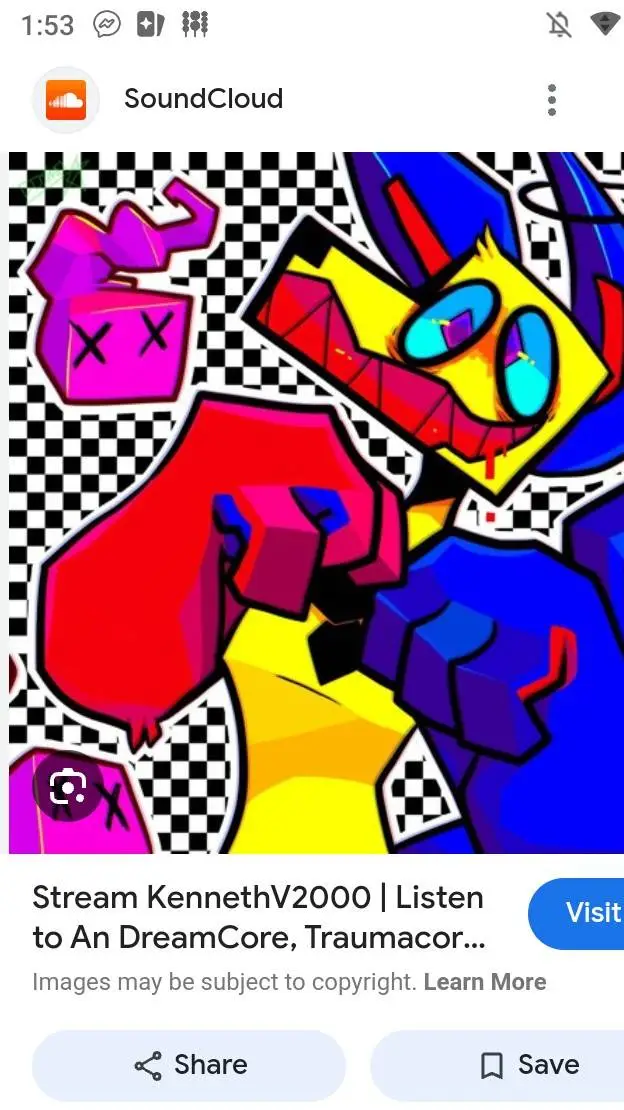Image resolution: width=624 pixels, height=1110 pixels.
Task: Share this image result
Action: point(190,1065)
